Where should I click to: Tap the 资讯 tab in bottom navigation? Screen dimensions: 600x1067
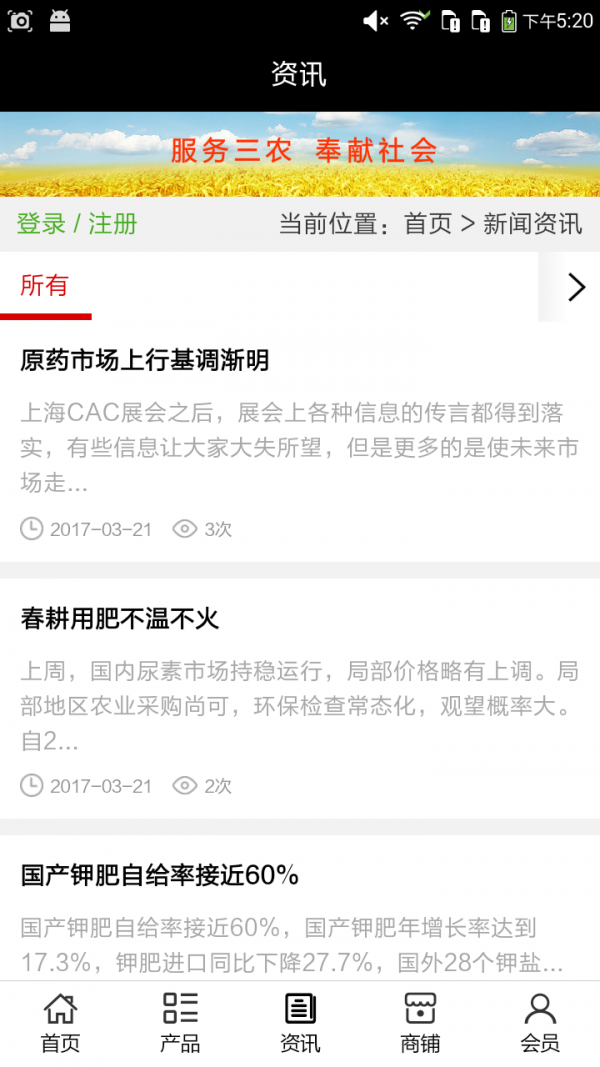(x=300, y=1022)
